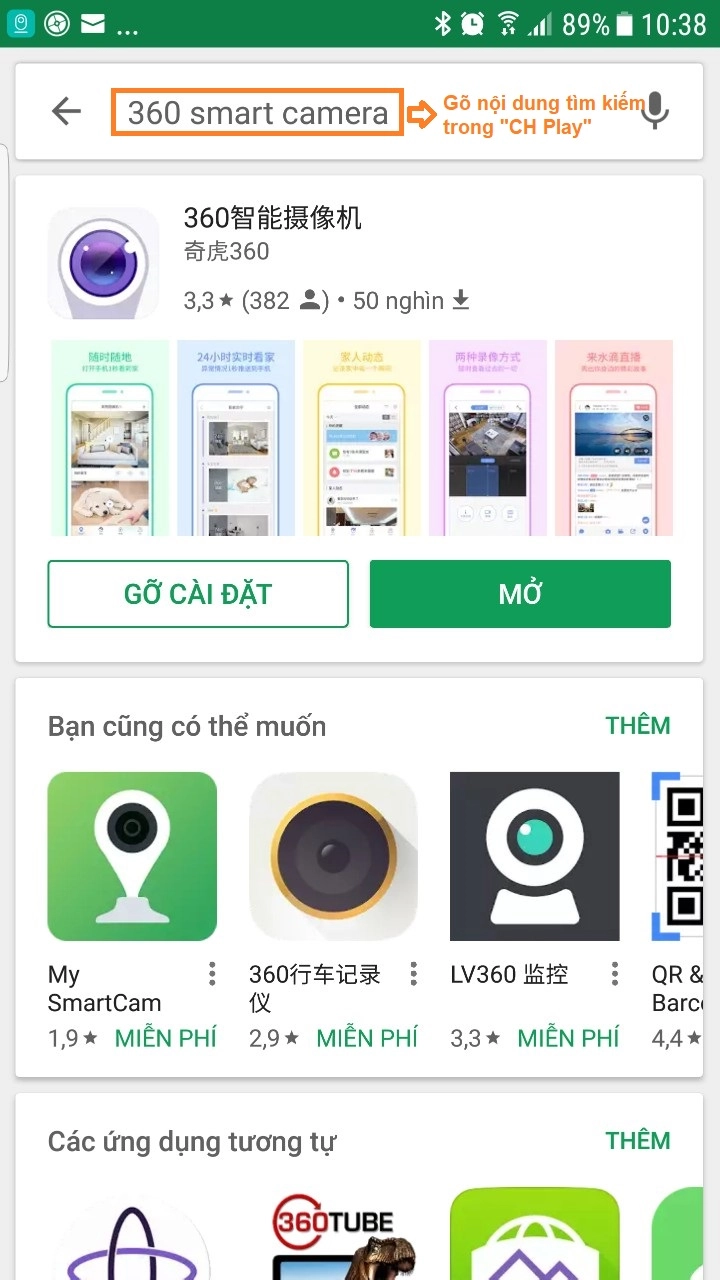
Task: View the first app screenshot preview
Action: [x=111, y=438]
